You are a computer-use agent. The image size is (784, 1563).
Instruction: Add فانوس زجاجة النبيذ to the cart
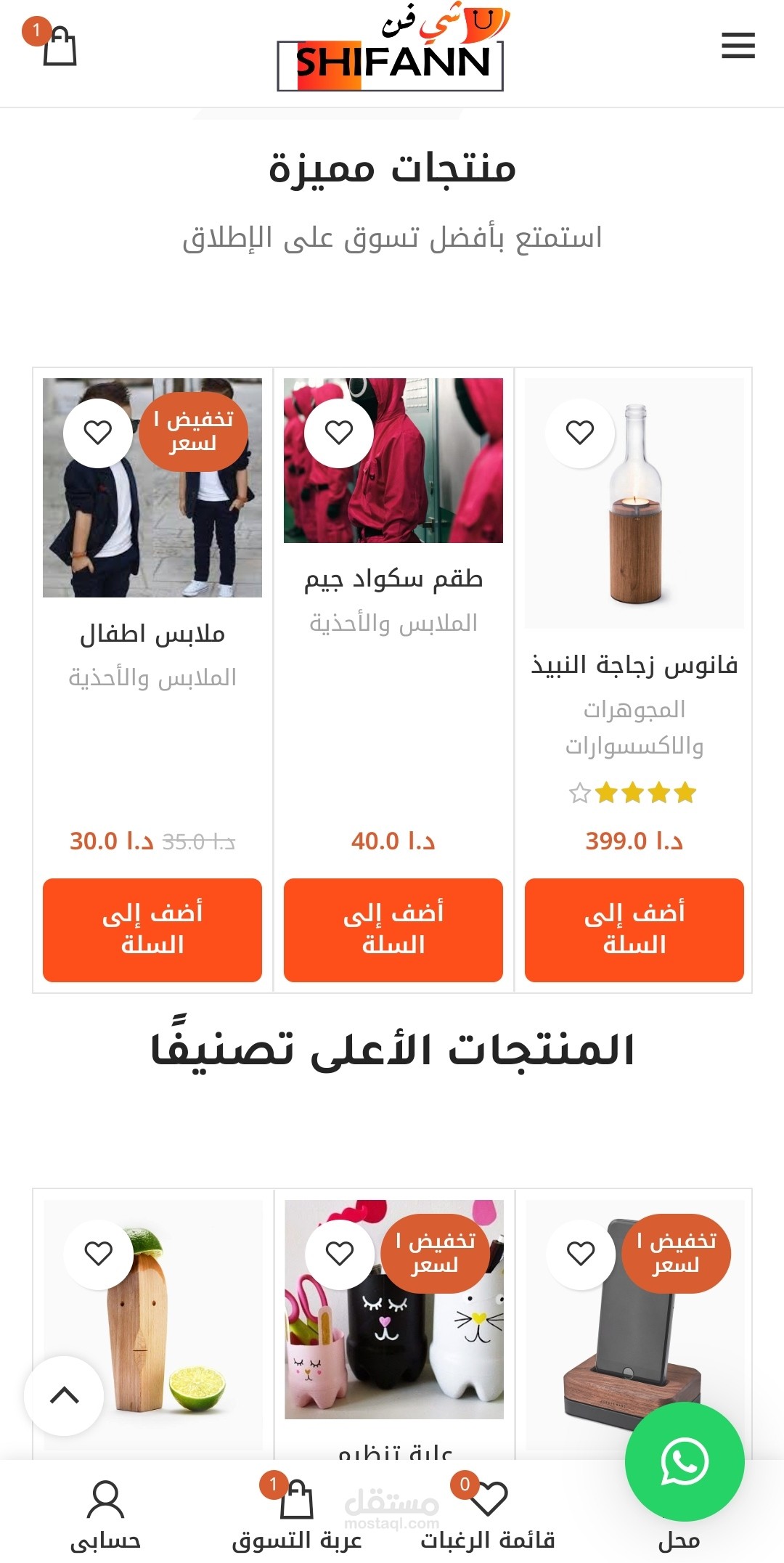[634, 929]
